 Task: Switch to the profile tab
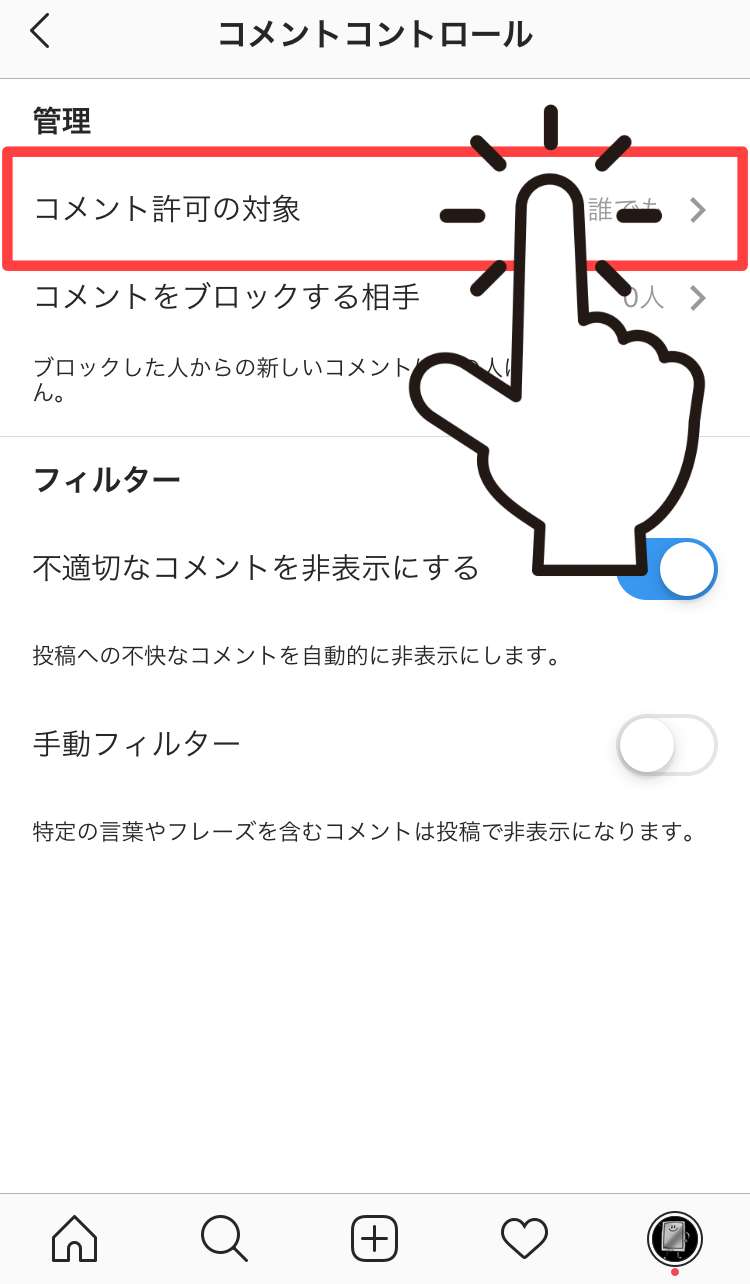(674, 1239)
